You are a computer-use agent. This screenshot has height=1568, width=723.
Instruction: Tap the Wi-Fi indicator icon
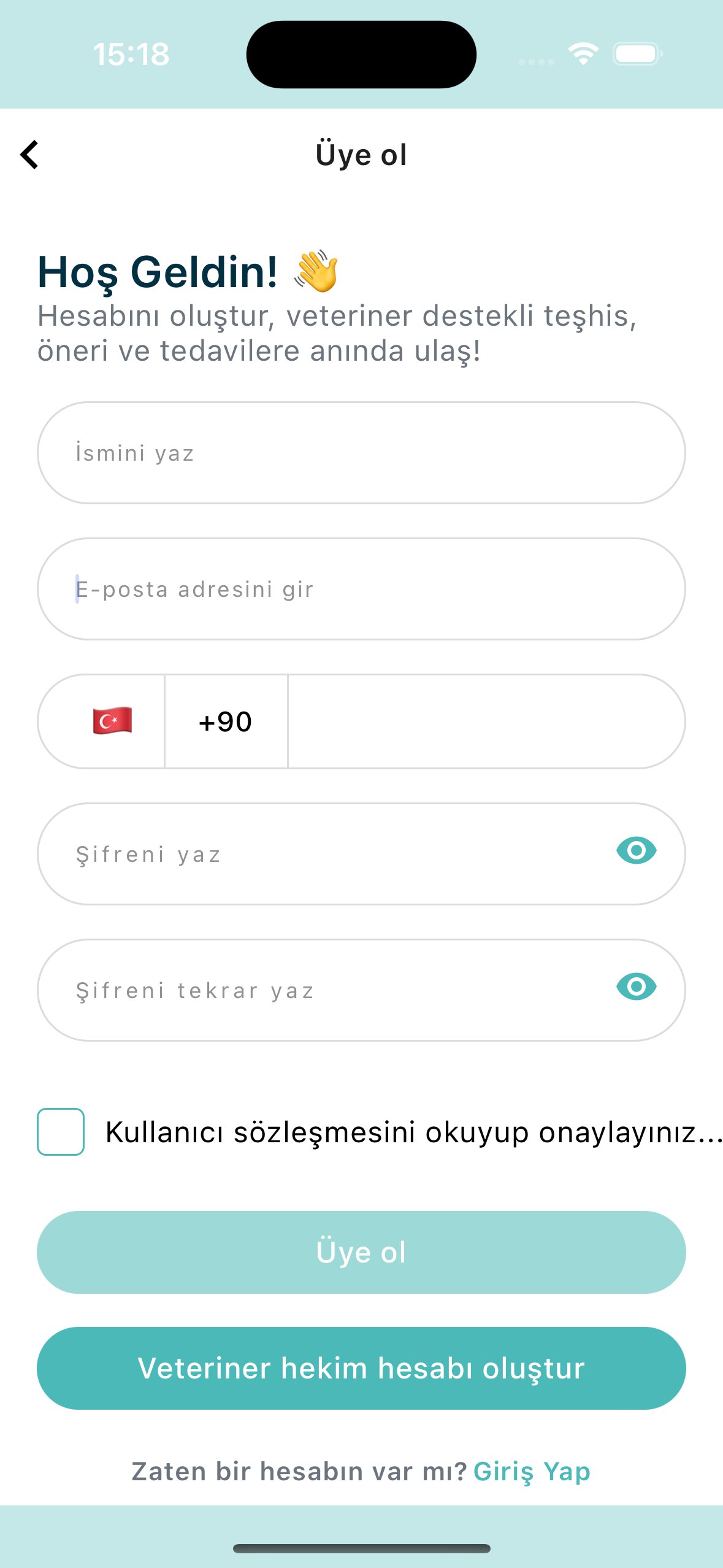pyautogui.click(x=583, y=54)
